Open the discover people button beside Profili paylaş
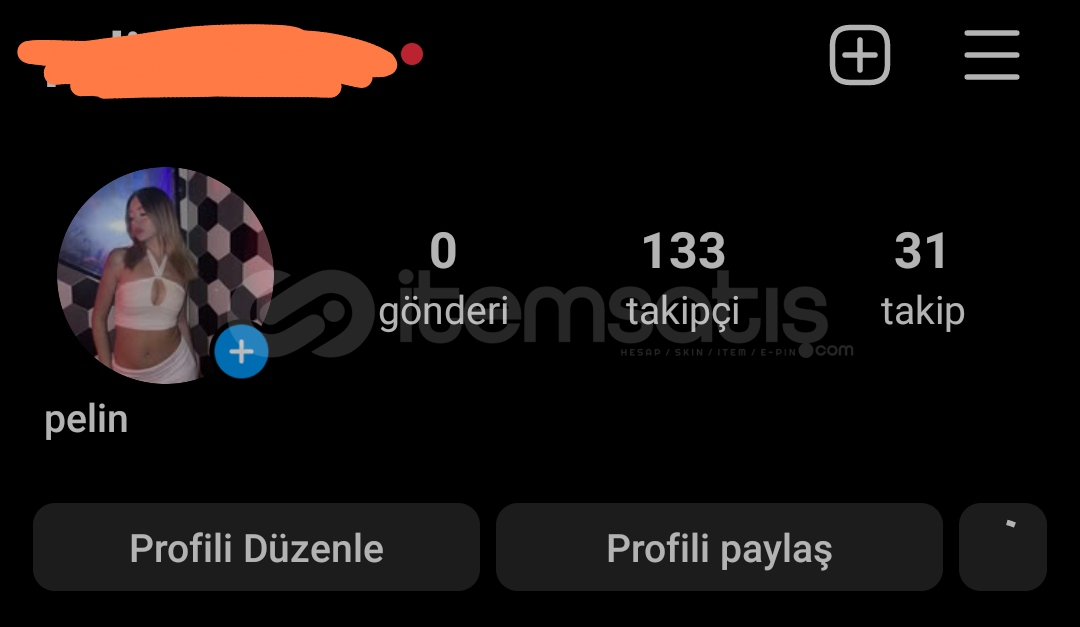 [1002, 547]
